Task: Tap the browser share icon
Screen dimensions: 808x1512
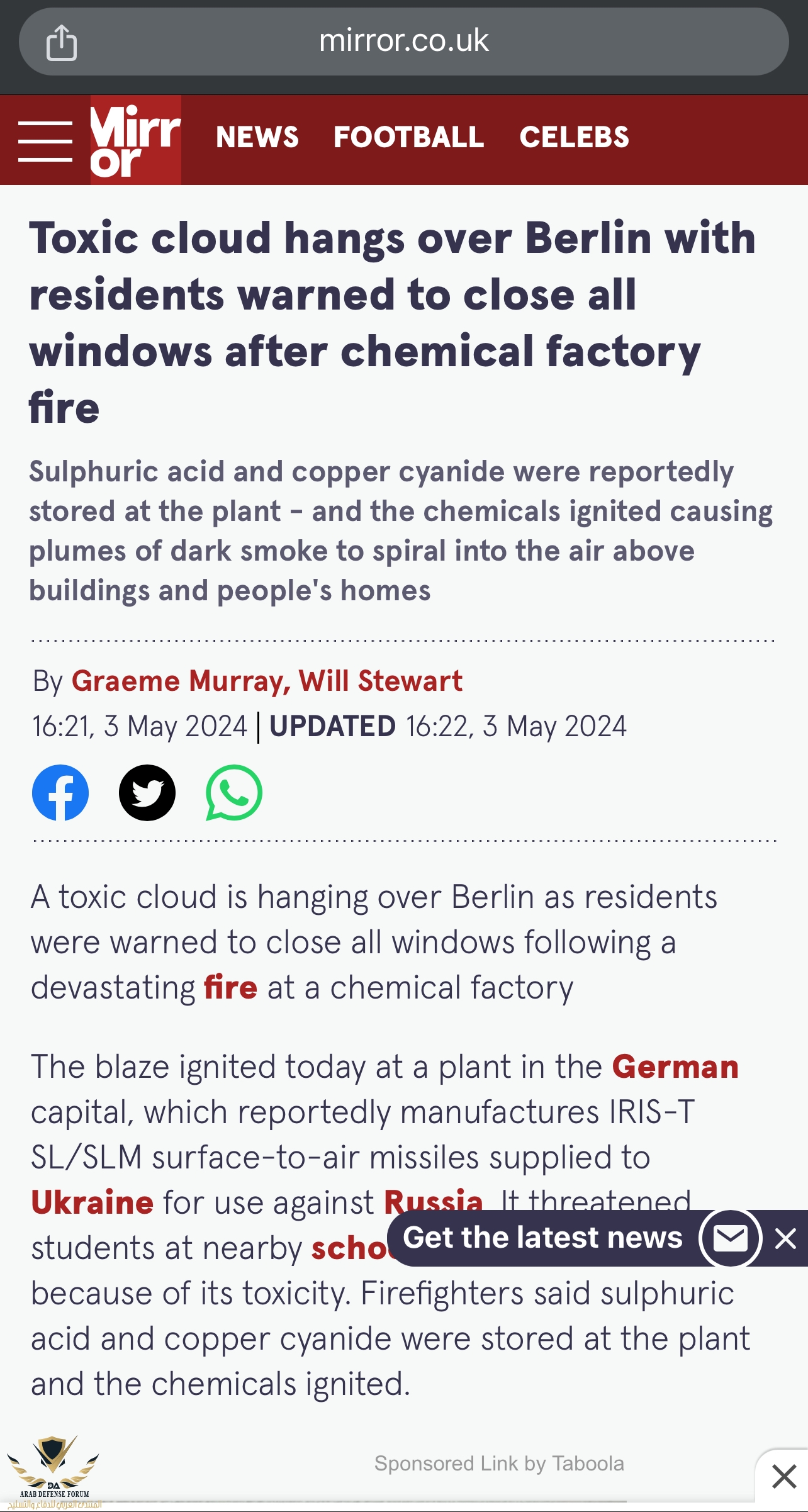Action: pyautogui.click(x=62, y=42)
